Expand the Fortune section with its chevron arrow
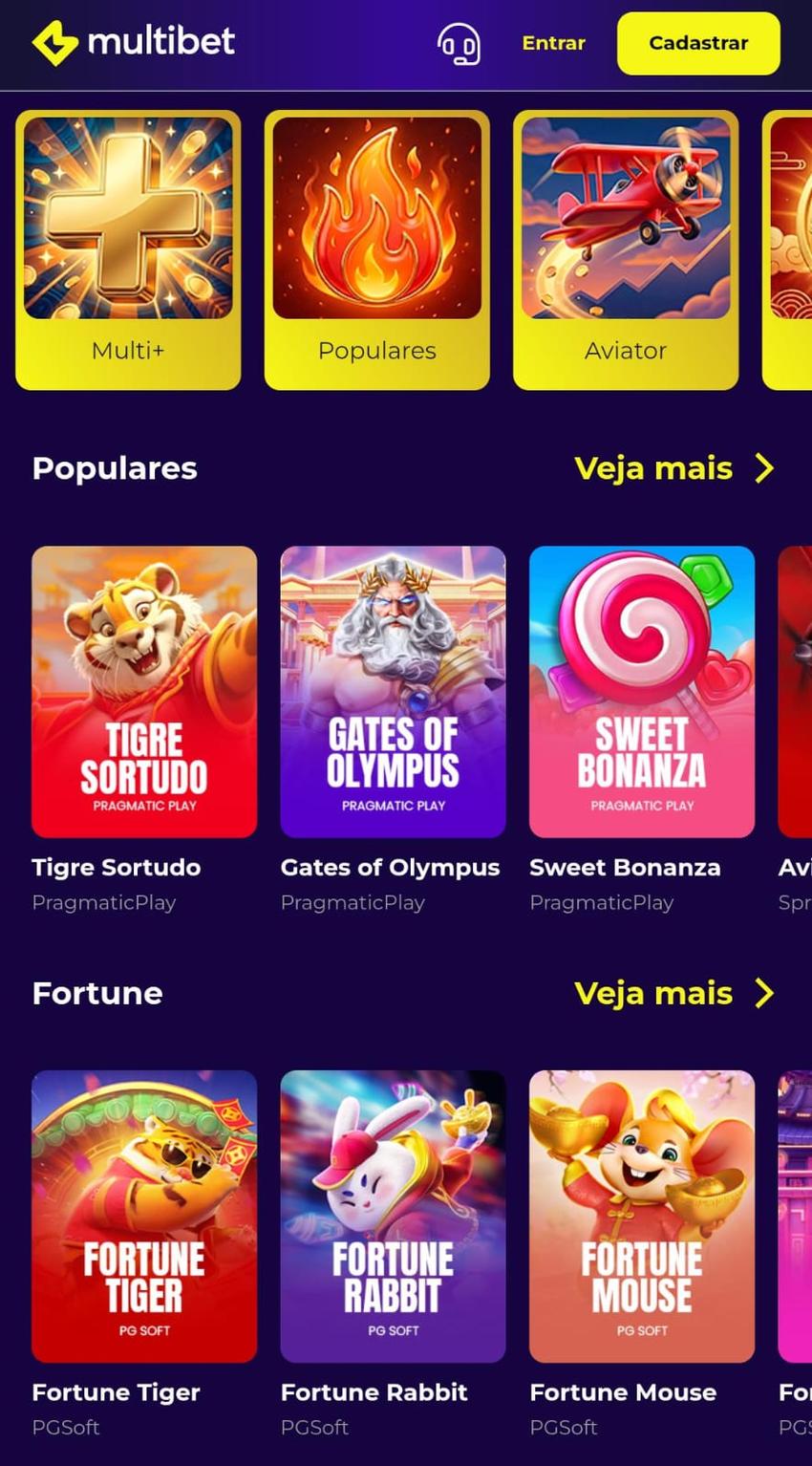 764,994
